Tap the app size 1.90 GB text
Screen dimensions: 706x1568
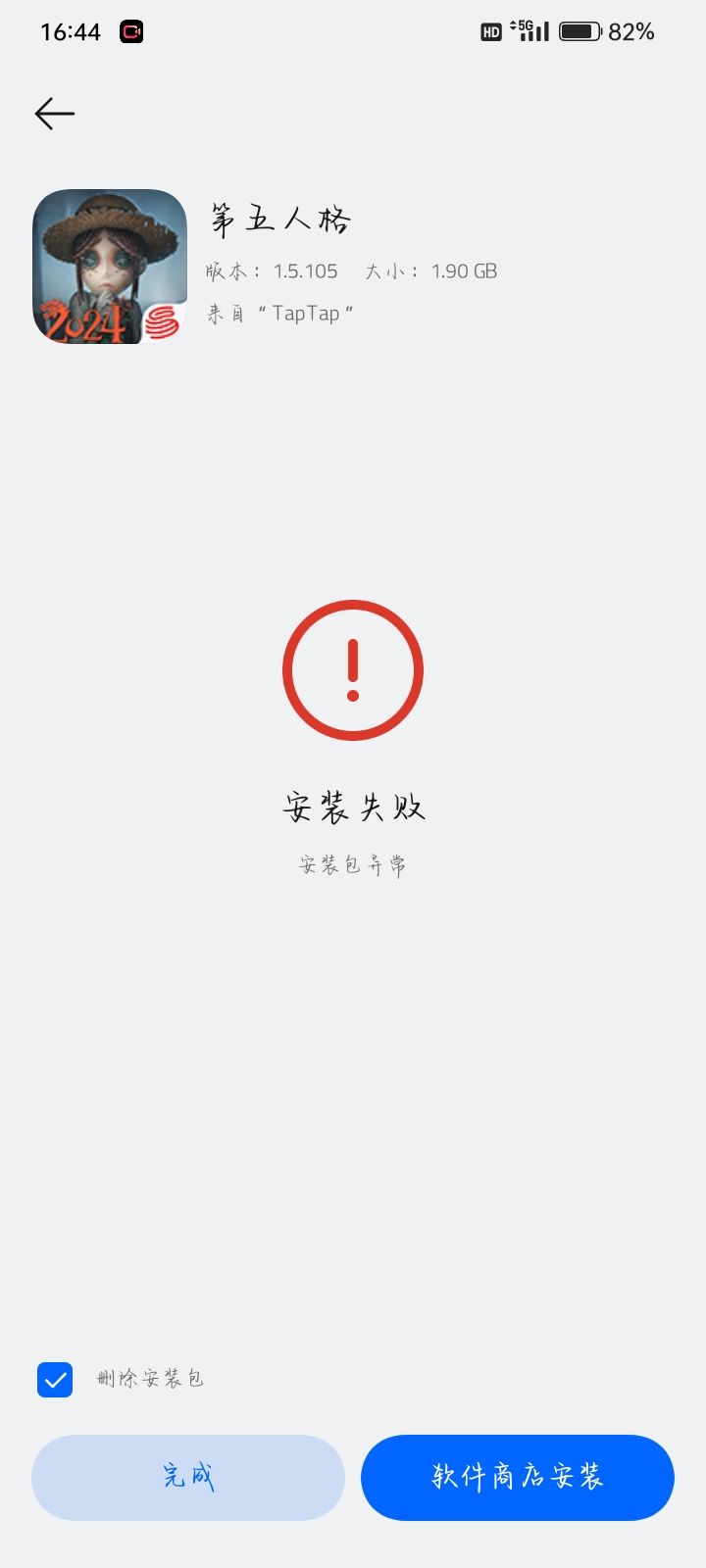click(465, 270)
